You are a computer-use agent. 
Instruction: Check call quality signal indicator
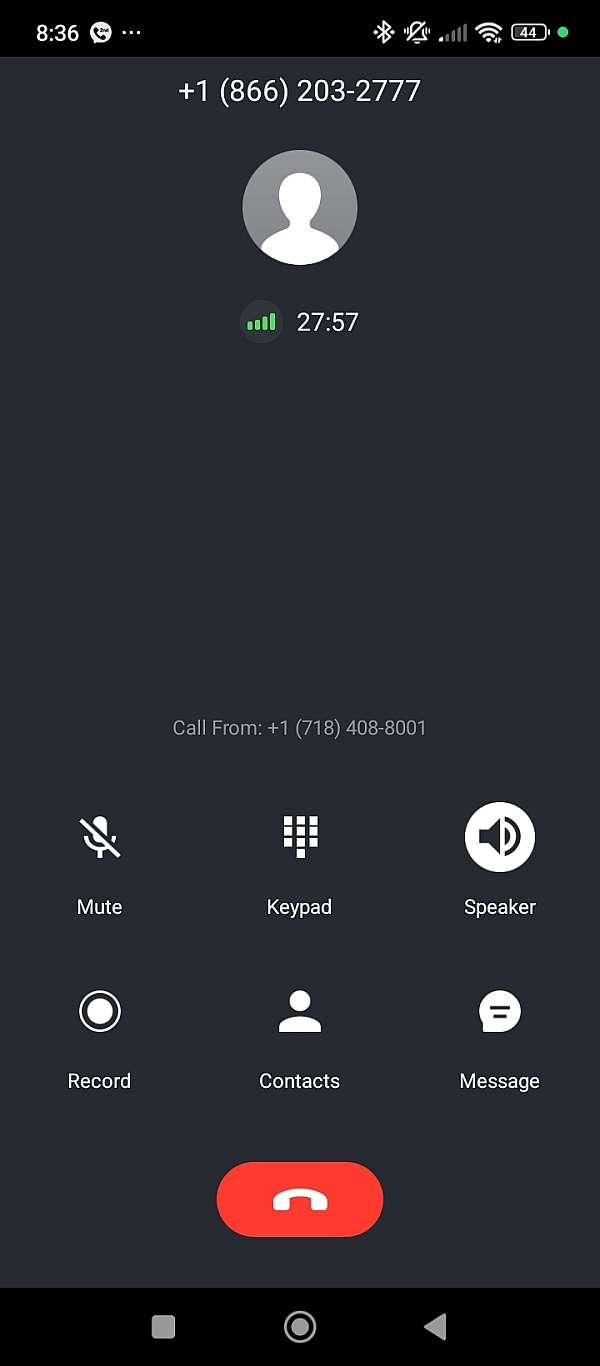[x=262, y=322]
